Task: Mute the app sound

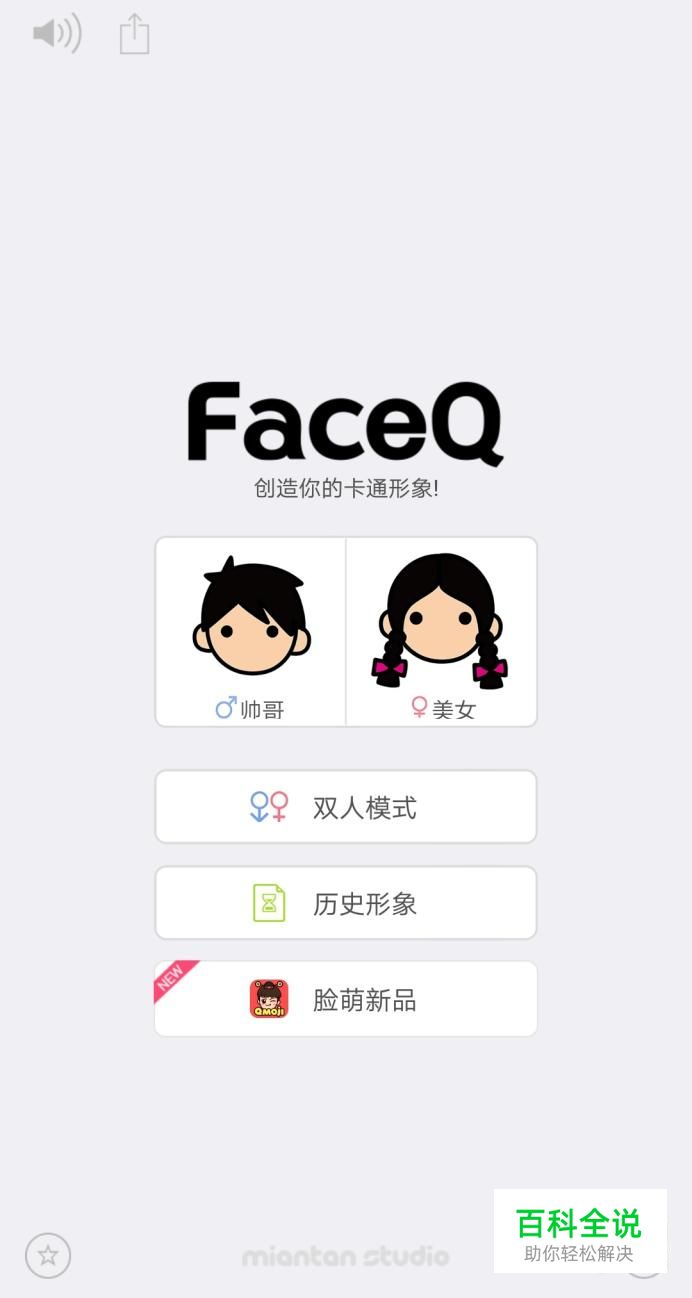Action: 56,34
